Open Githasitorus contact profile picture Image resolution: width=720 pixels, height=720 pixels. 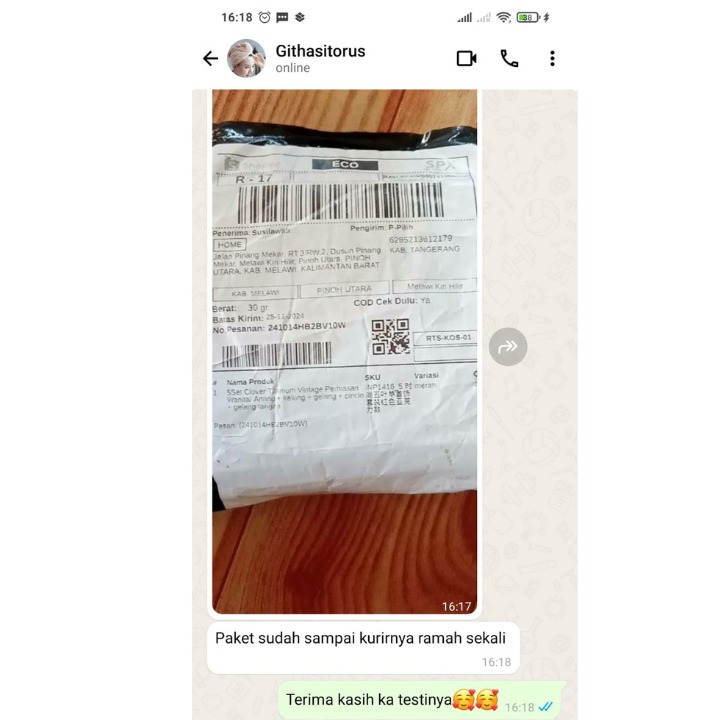246,59
